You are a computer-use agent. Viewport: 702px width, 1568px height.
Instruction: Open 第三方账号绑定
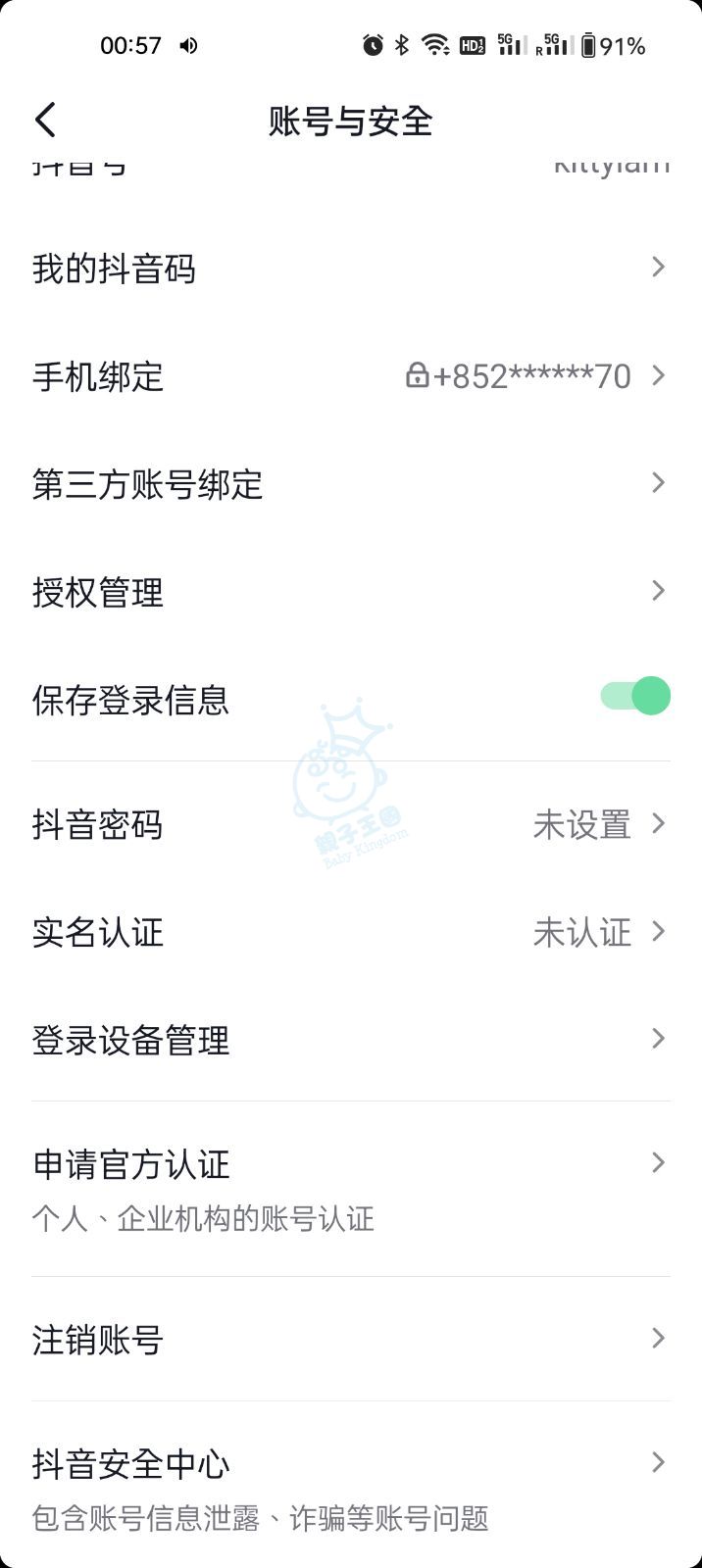point(350,484)
